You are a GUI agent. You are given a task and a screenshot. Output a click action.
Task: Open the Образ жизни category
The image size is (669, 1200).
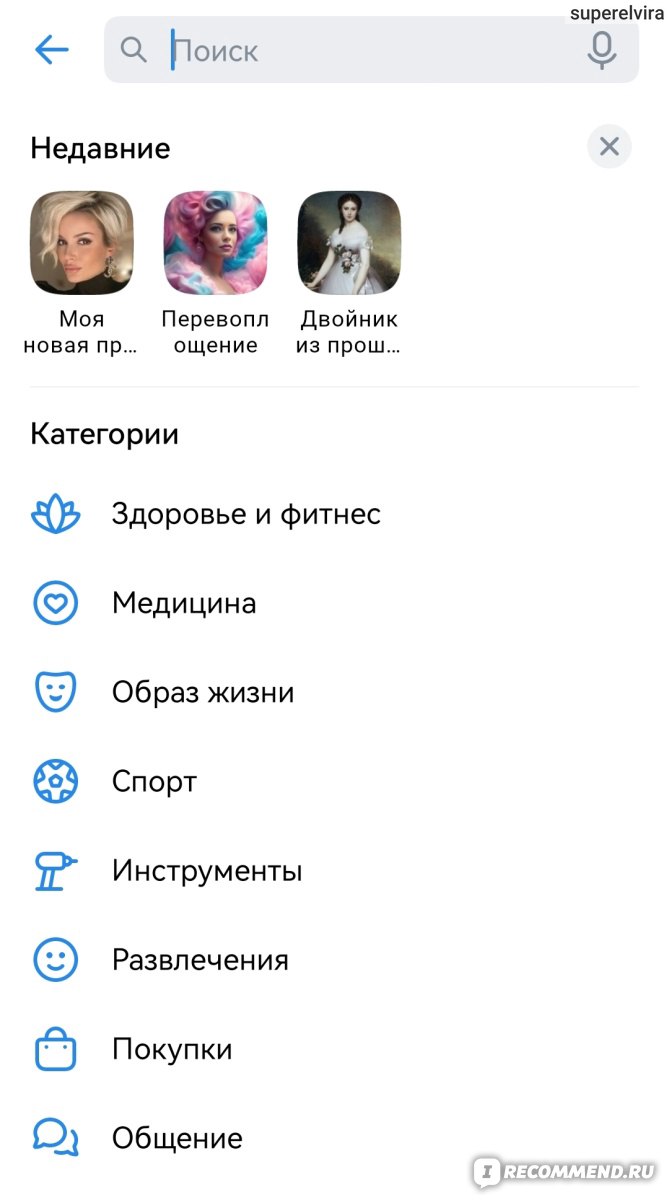tap(334, 693)
